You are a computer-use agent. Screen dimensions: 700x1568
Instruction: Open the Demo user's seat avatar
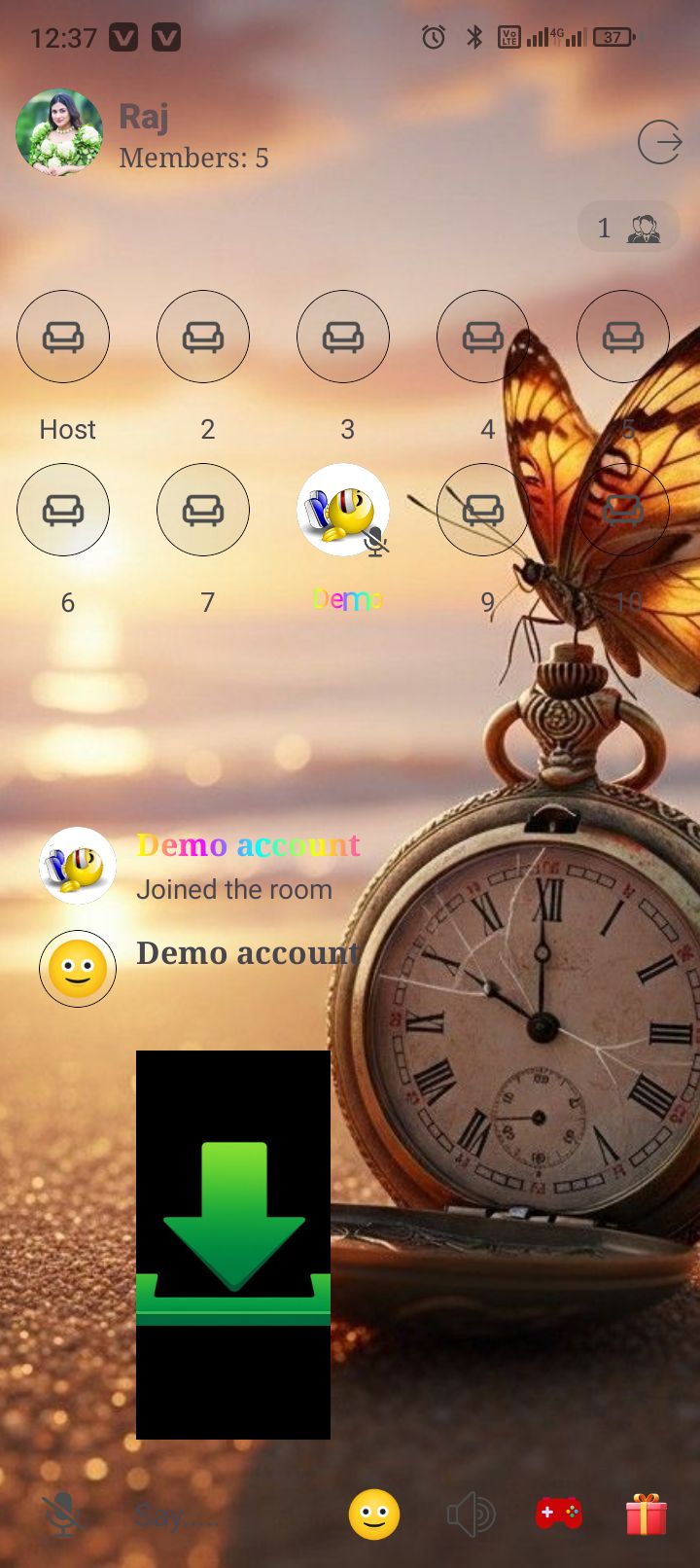click(343, 510)
